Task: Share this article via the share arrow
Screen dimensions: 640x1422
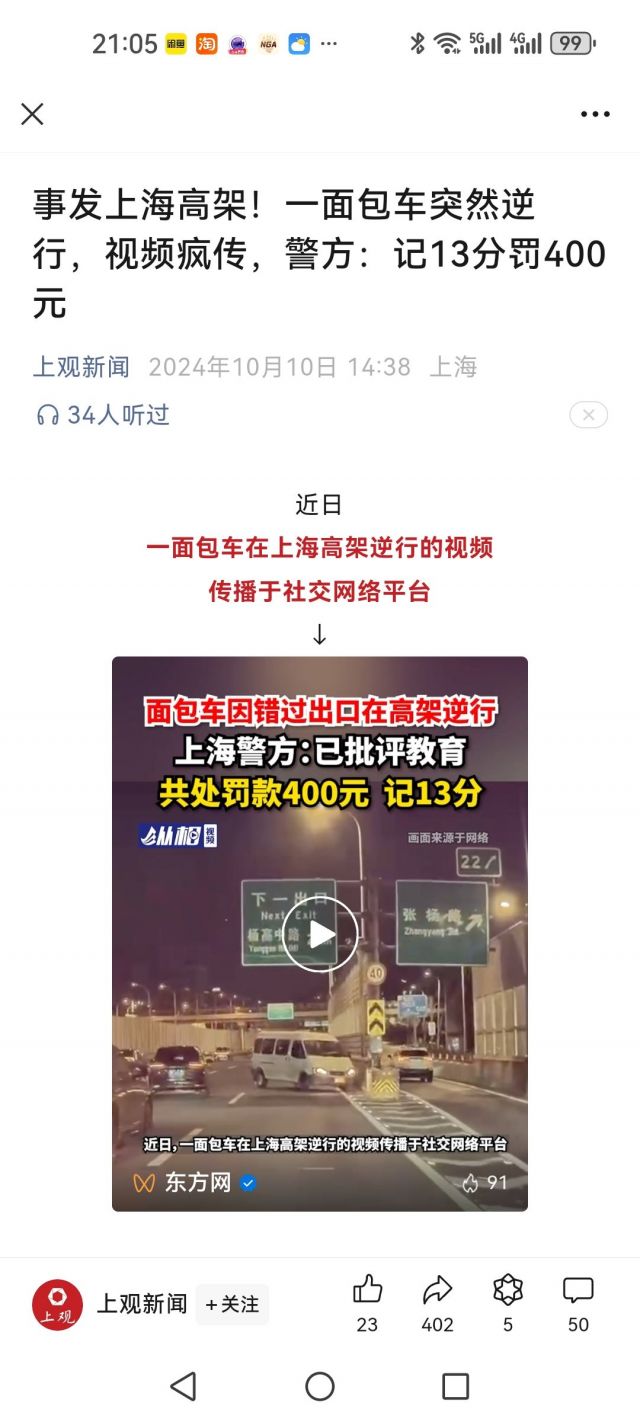Action: [x=437, y=1291]
